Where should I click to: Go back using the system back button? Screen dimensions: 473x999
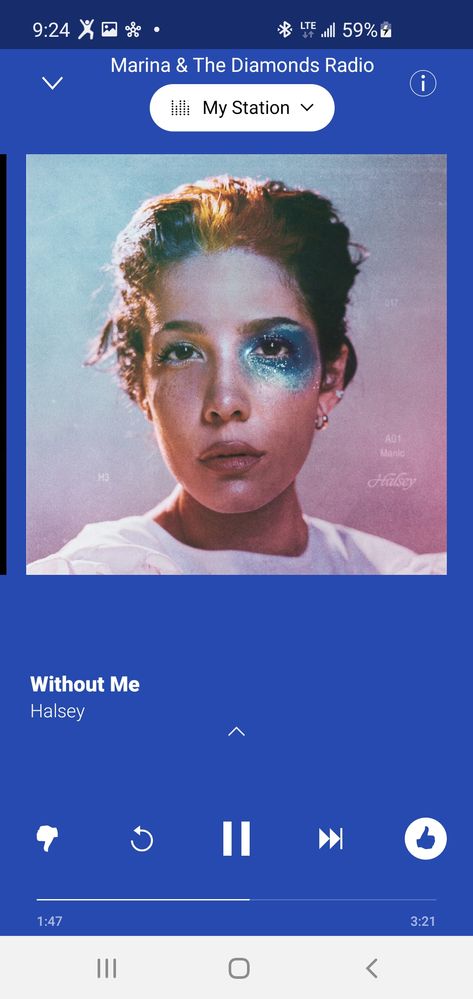(372, 968)
